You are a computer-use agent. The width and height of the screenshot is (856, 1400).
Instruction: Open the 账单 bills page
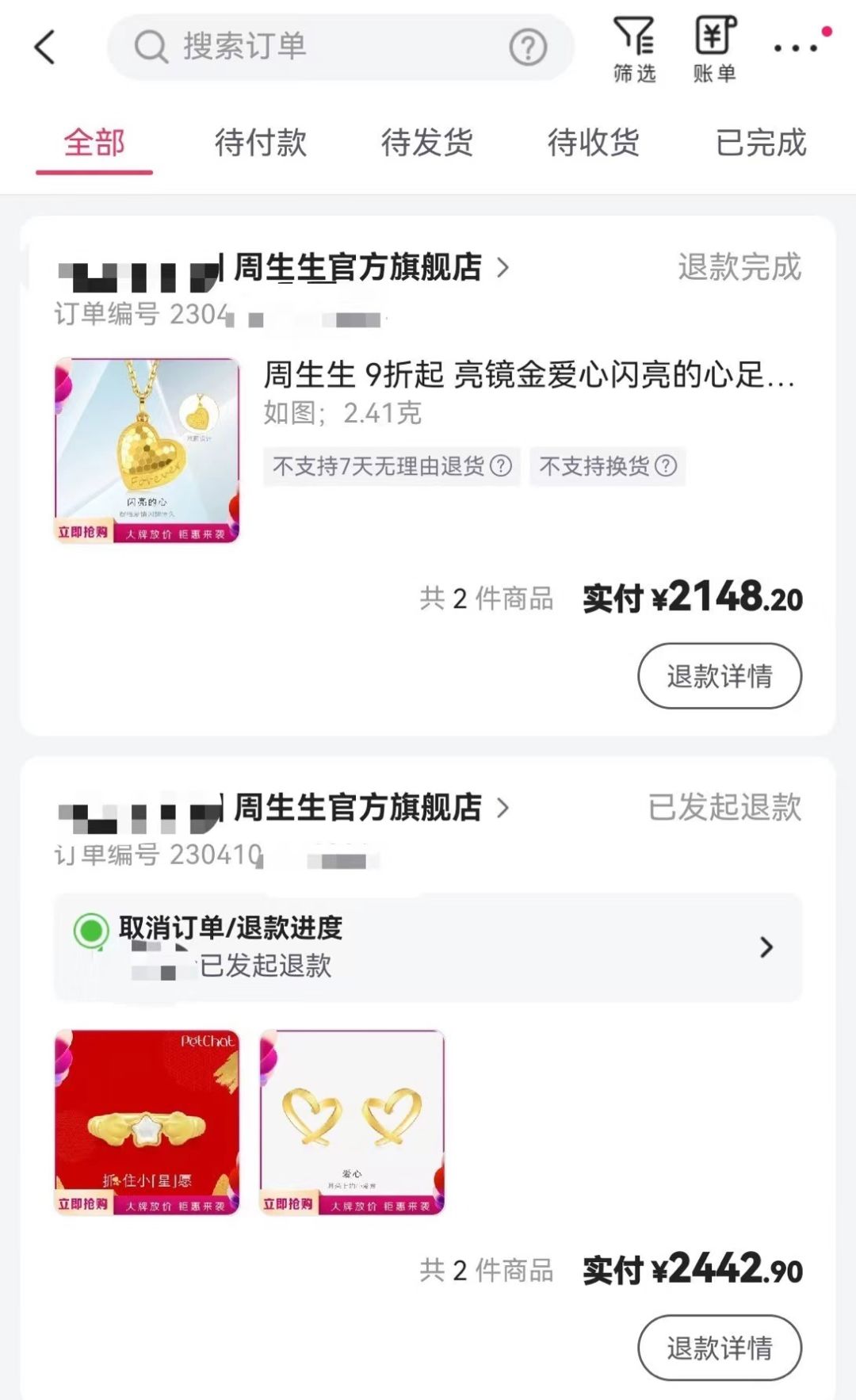tap(715, 49)
